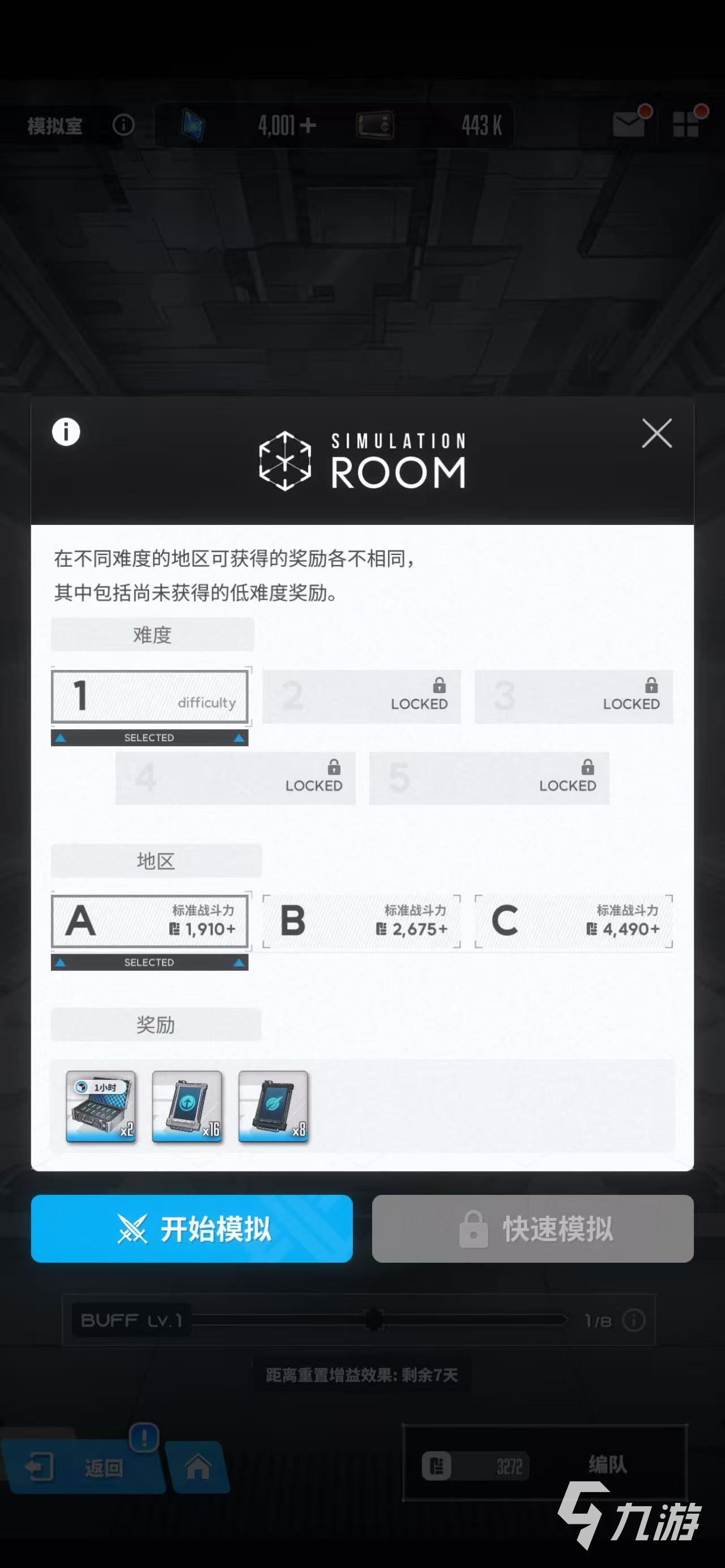
Task: Select area A with 1,910+ power
Action: 150,921
